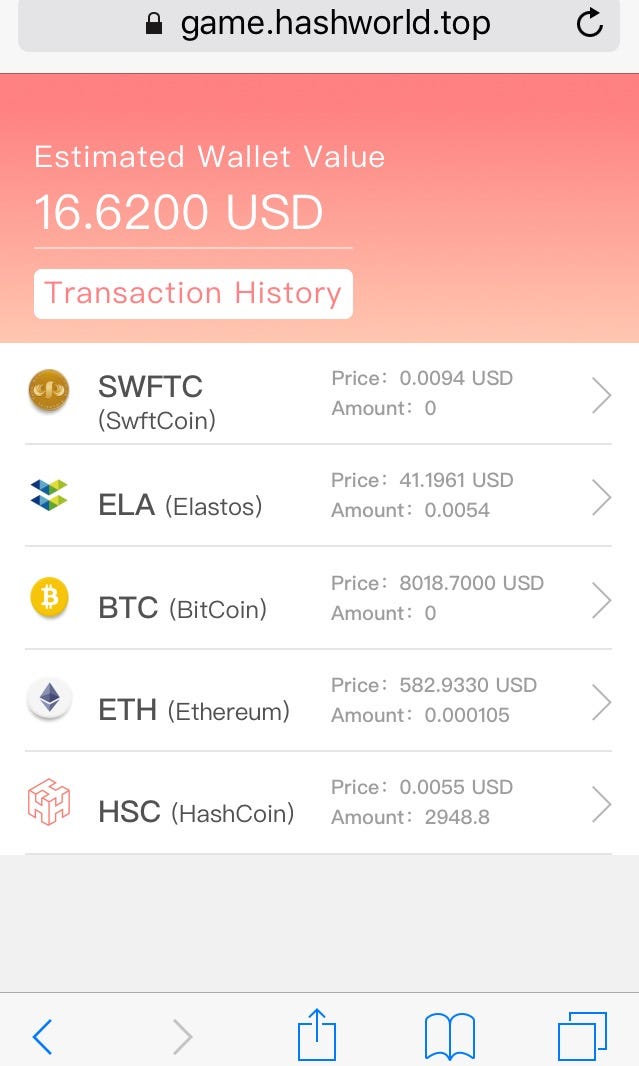This screenshot has height=1066, width=639.
Task: Open the BTC BitCoin row
Action: 318,599
